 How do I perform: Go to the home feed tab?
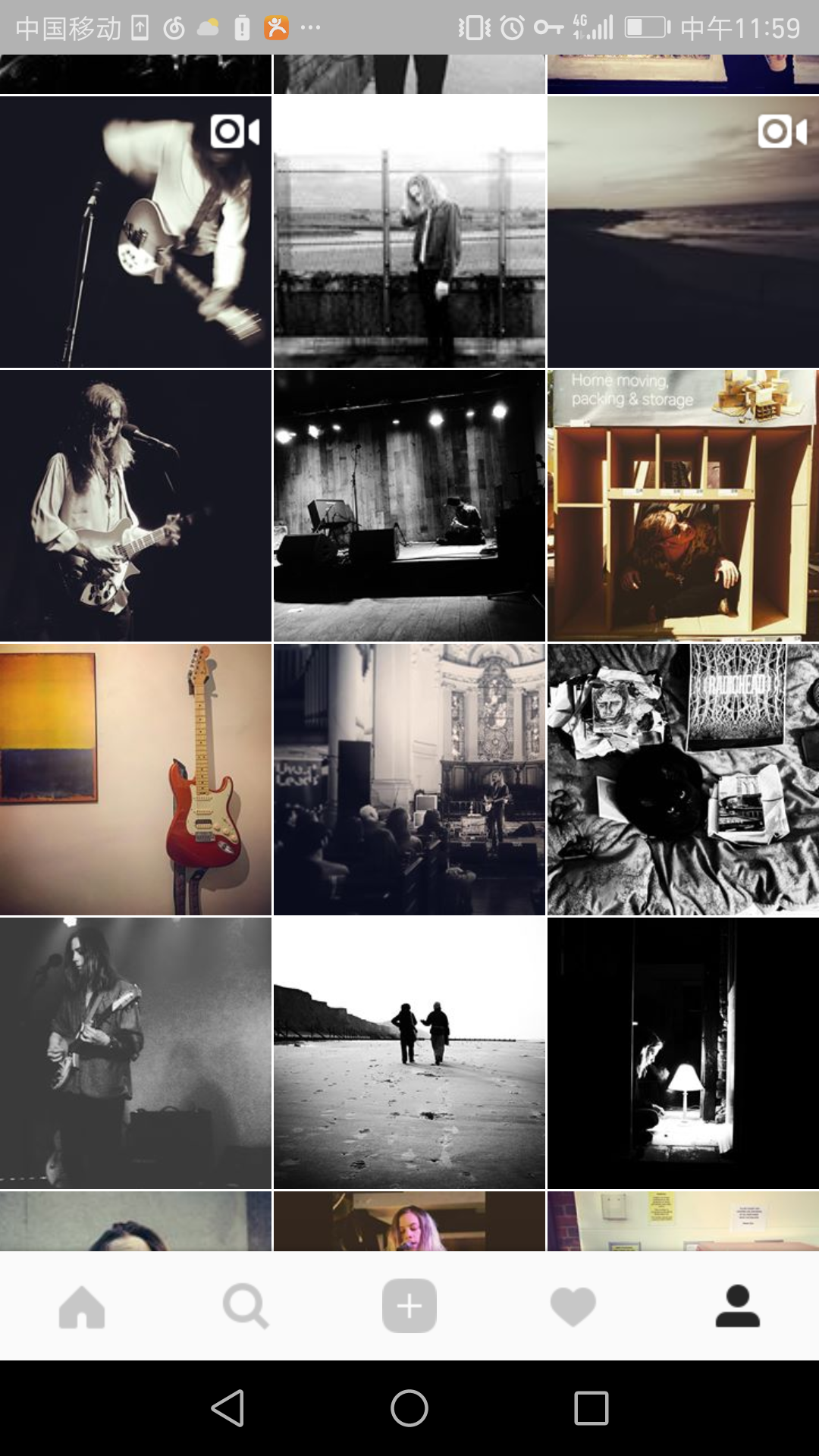pyautogui.click(x=82, y=1306)
